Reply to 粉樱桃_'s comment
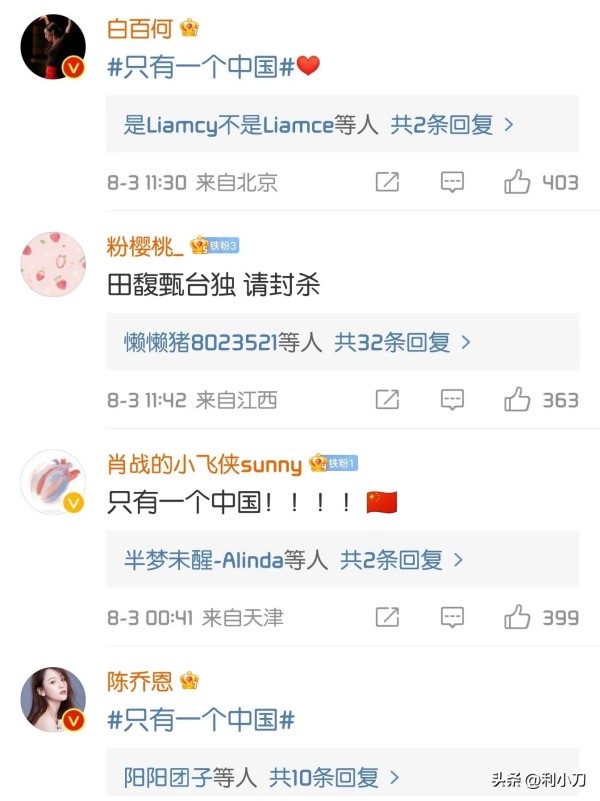This screenshot has width=600, height=801. [x=452, y=400]
